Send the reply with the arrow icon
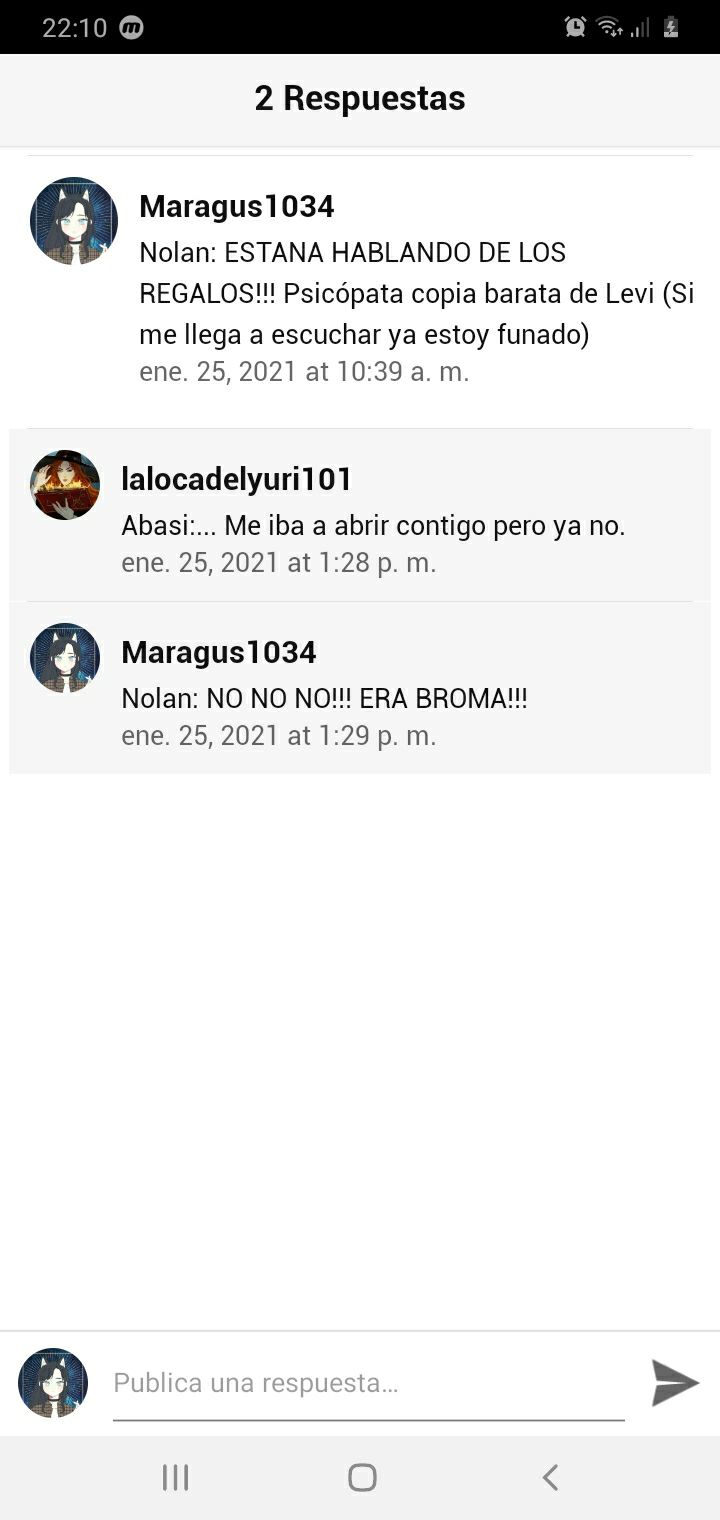This screenshot has height=1520, width=720. click(x=675, y=1383)
